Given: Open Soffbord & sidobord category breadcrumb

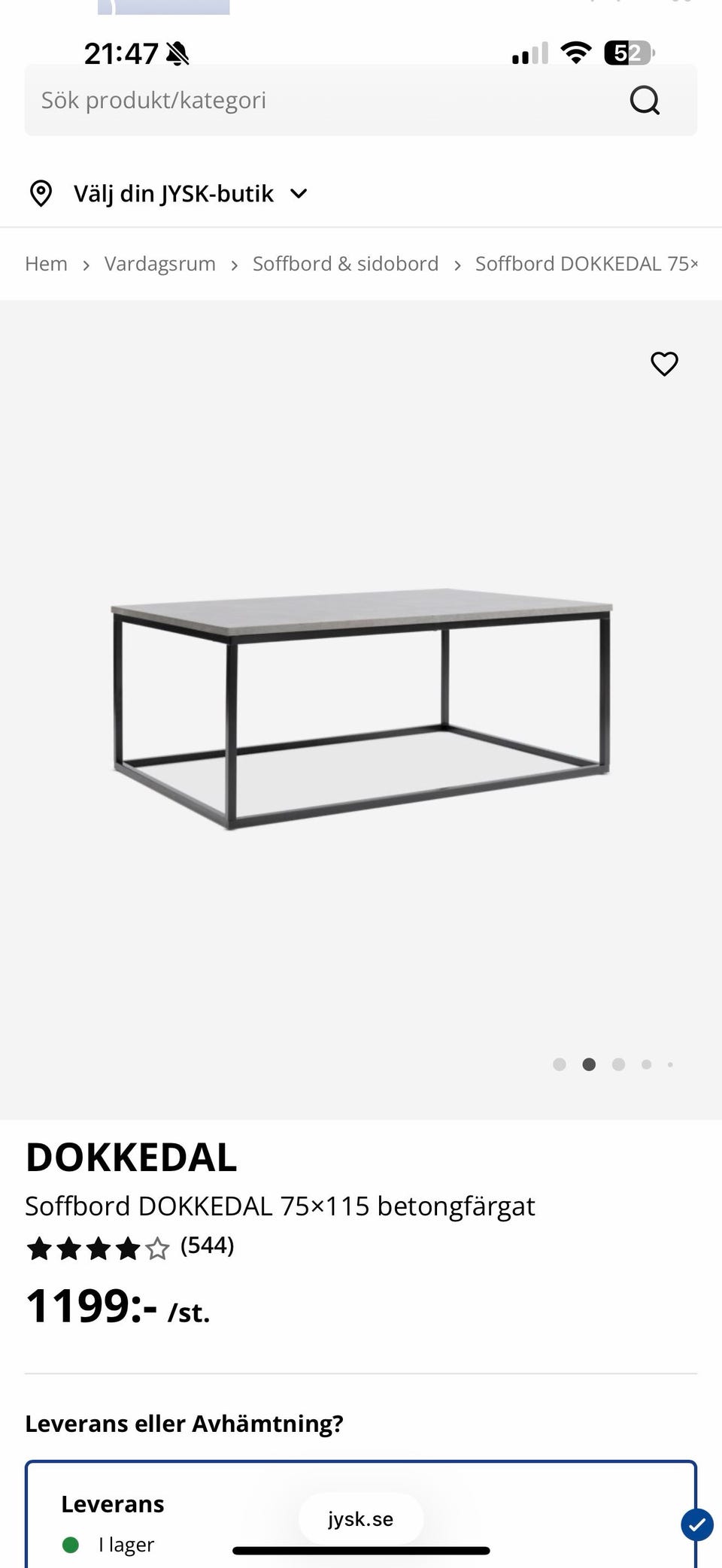Looking at the screenshot, I should [x=345, y=264].
